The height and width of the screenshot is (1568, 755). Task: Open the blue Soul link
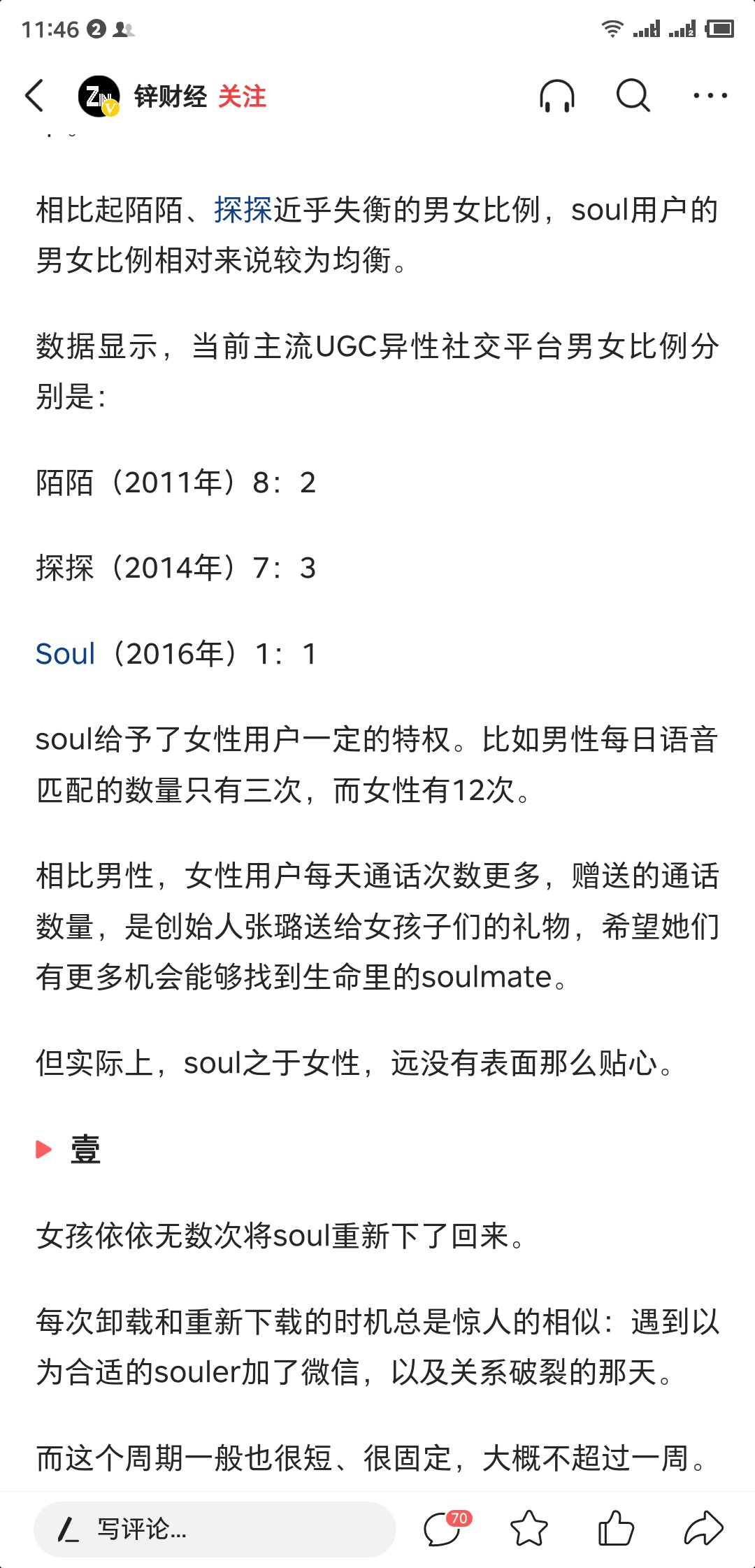coord(65,654)
